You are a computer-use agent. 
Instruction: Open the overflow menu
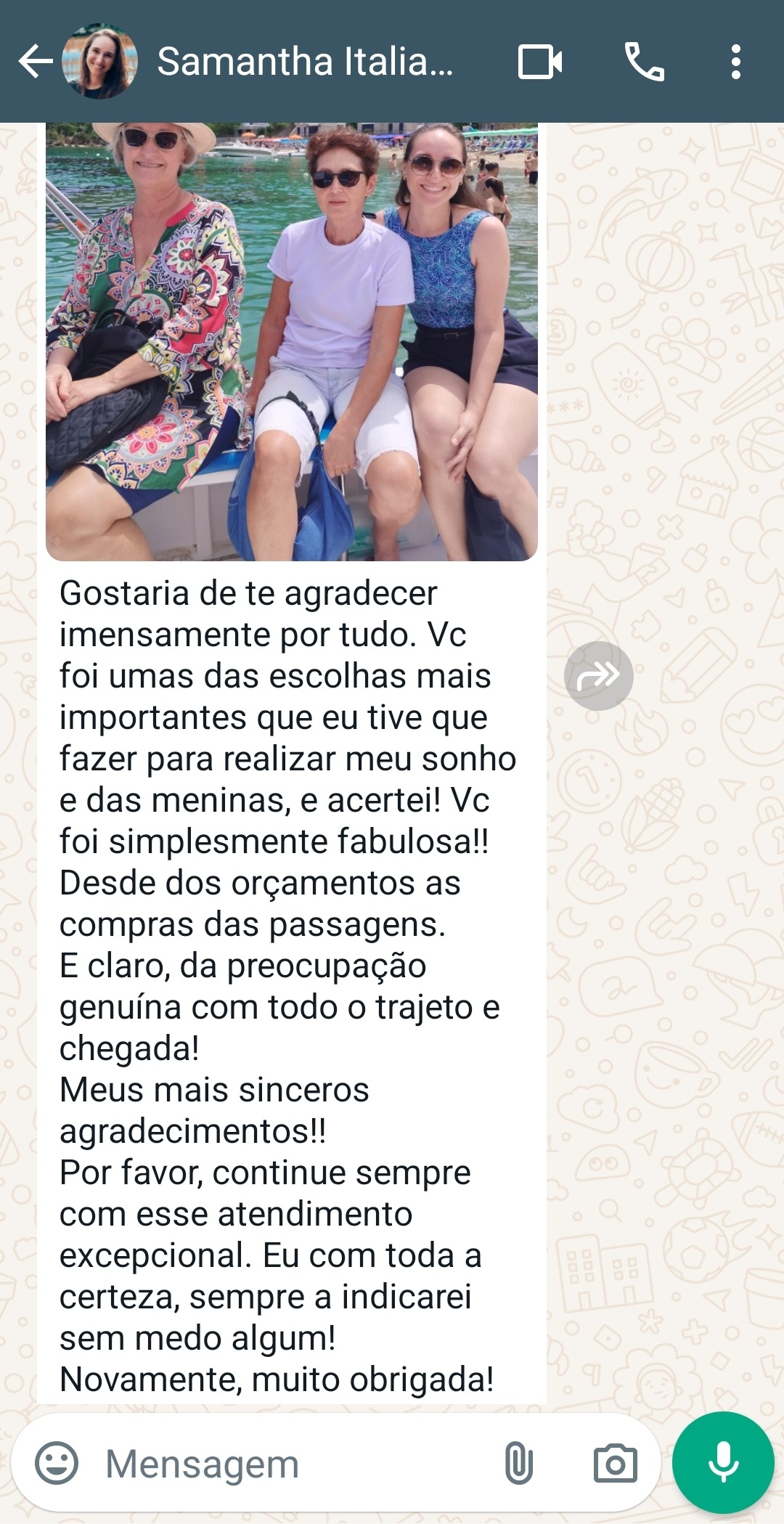point(735,62)
